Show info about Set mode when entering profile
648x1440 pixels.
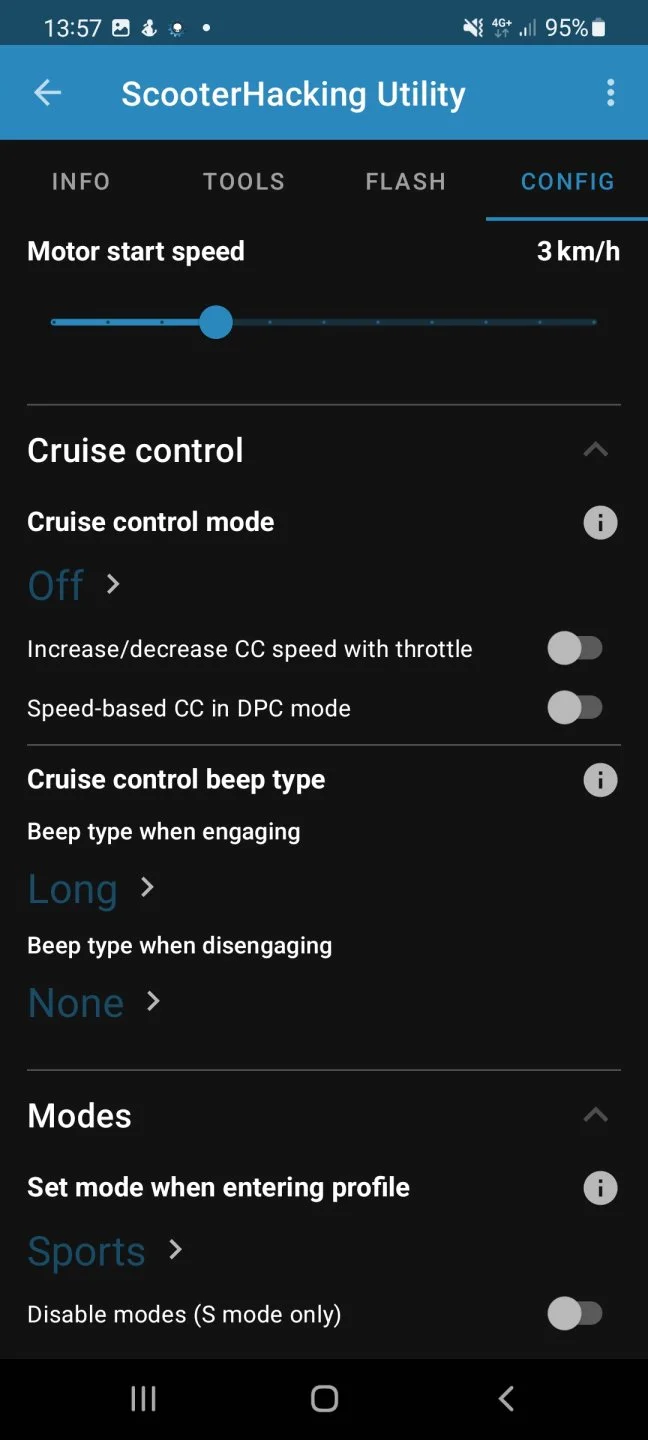pyautogui.click(x=600, y=1188)
